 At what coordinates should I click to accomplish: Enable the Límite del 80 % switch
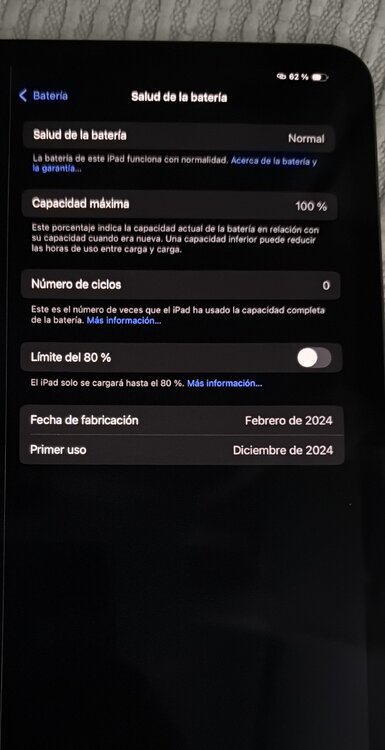(x=314, y=358)
